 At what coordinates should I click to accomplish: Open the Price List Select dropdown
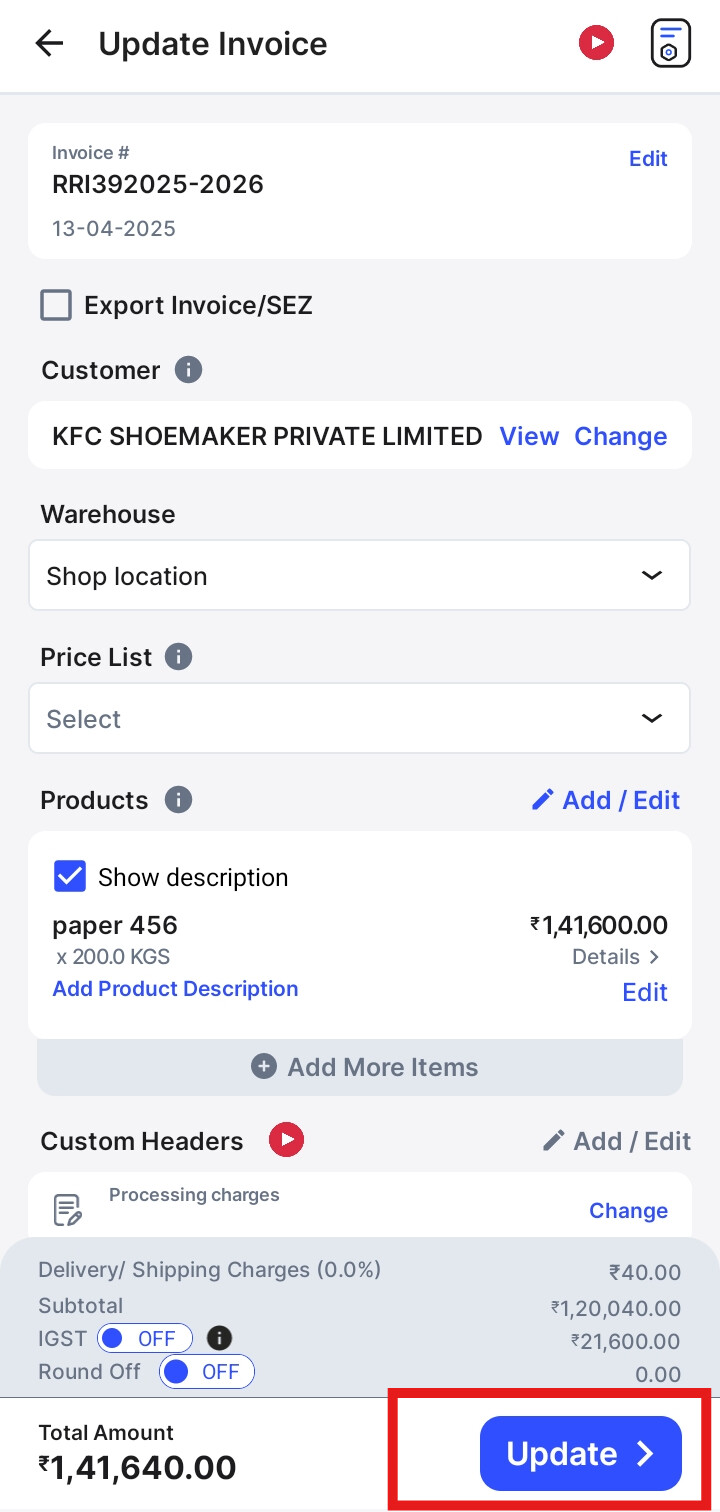360,718
